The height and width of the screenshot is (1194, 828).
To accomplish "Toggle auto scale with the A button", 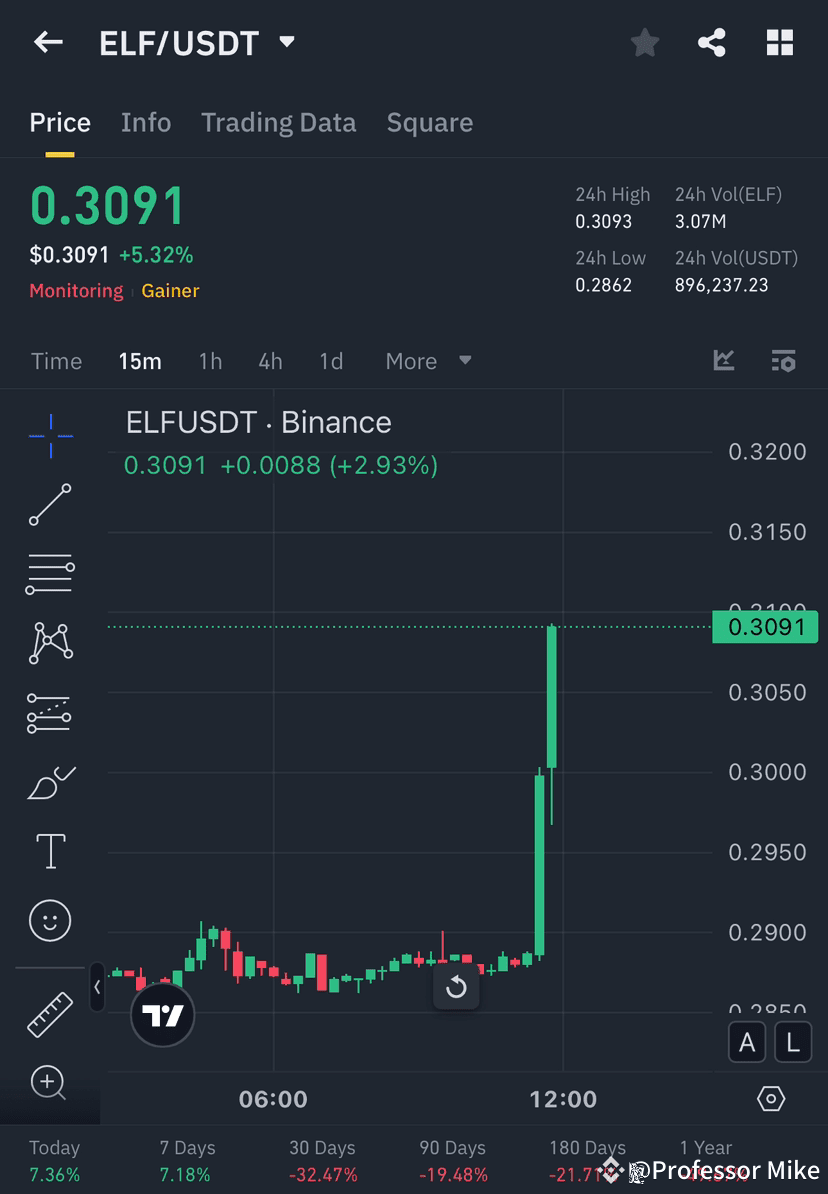I will click(x=747, y=1042).
